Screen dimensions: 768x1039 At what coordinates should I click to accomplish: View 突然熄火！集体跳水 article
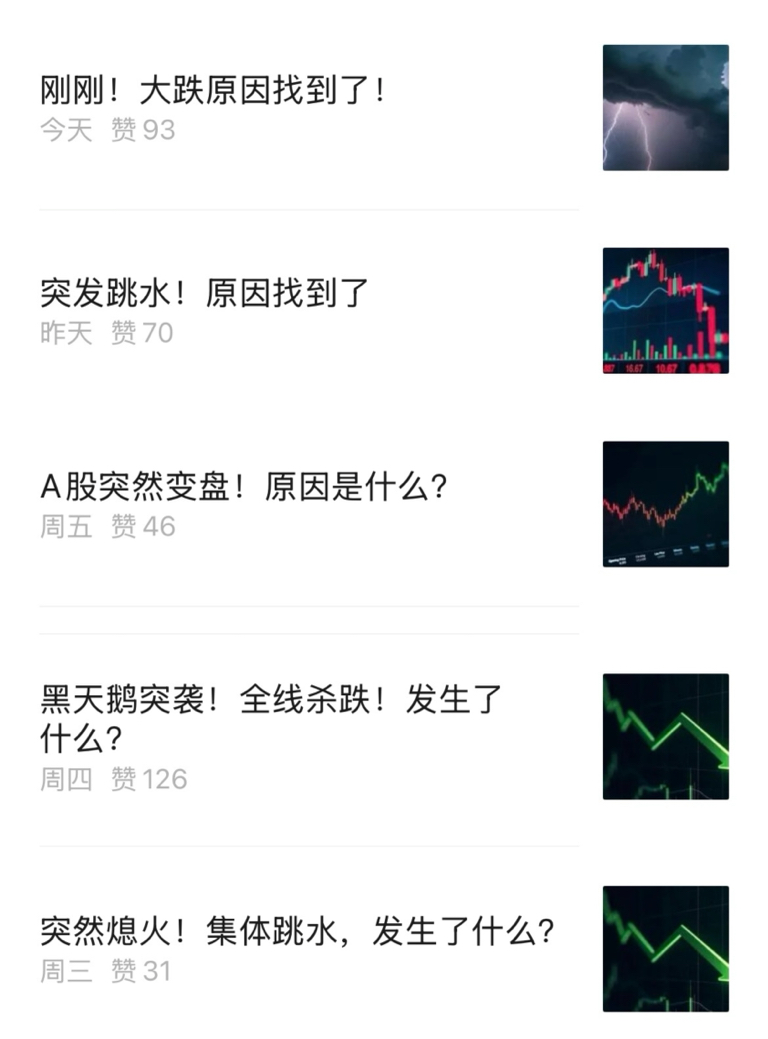(297, 932)
